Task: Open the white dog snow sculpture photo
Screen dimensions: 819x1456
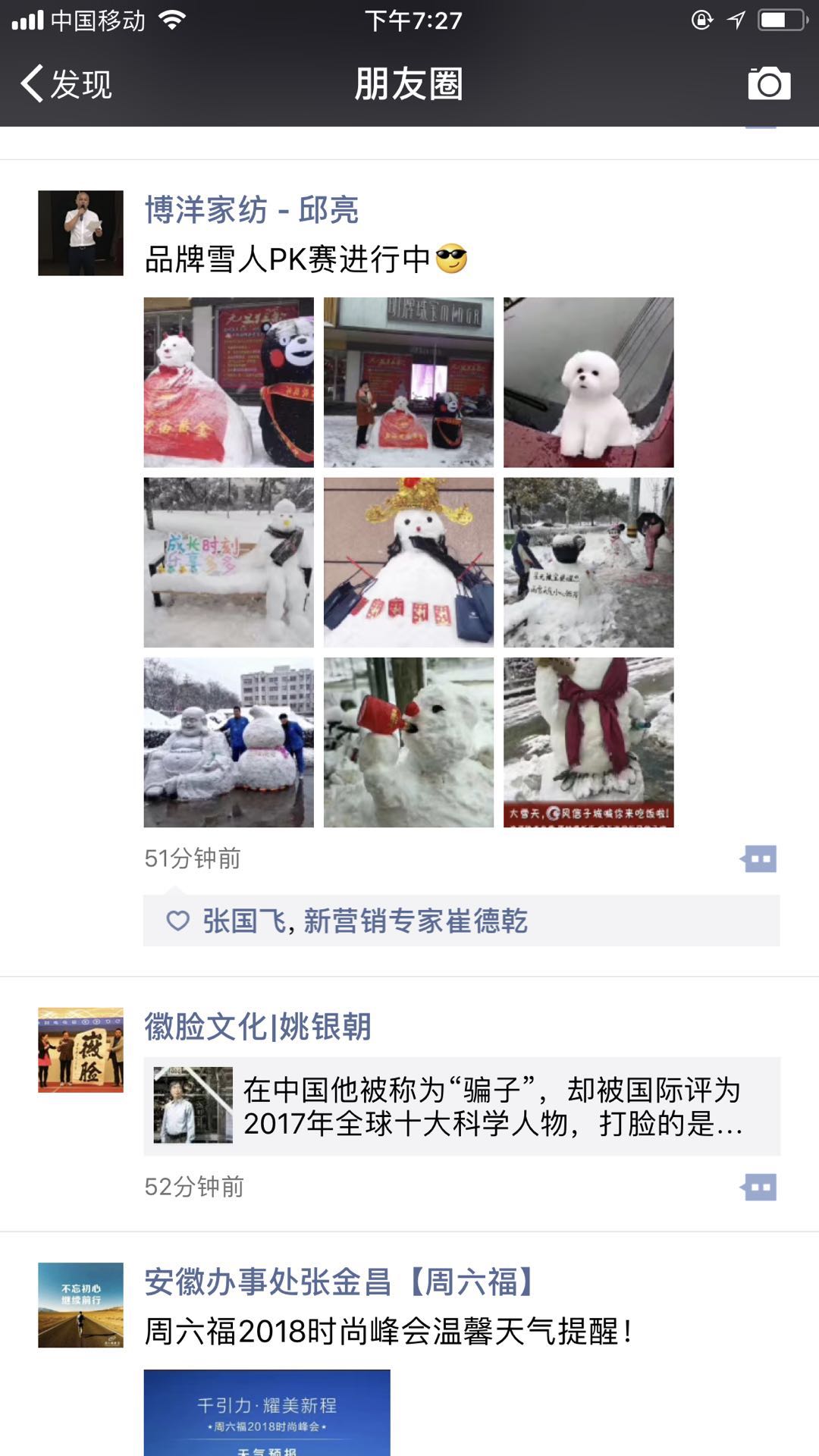Action: [588, 382]
